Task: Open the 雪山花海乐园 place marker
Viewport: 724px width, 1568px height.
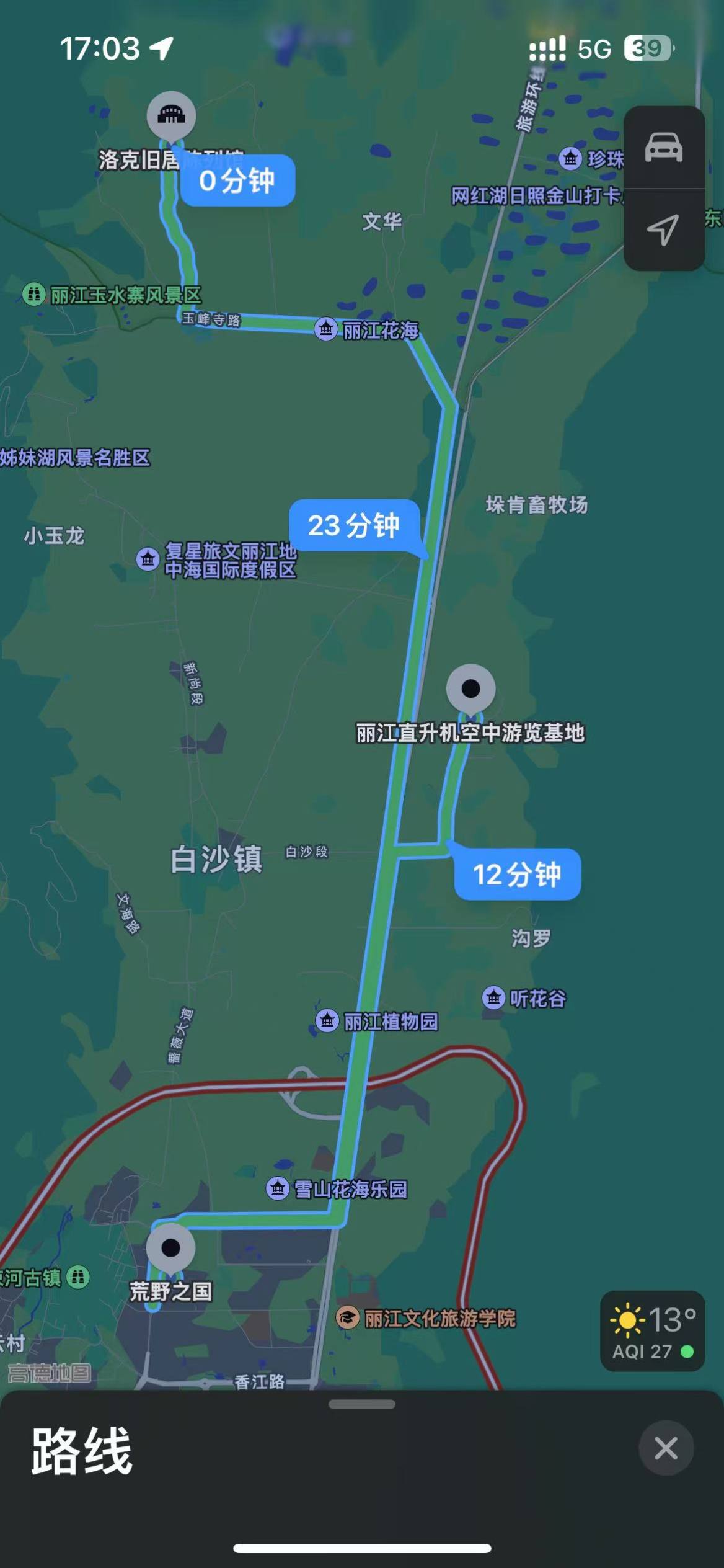Action: (x=278, y=1188)
